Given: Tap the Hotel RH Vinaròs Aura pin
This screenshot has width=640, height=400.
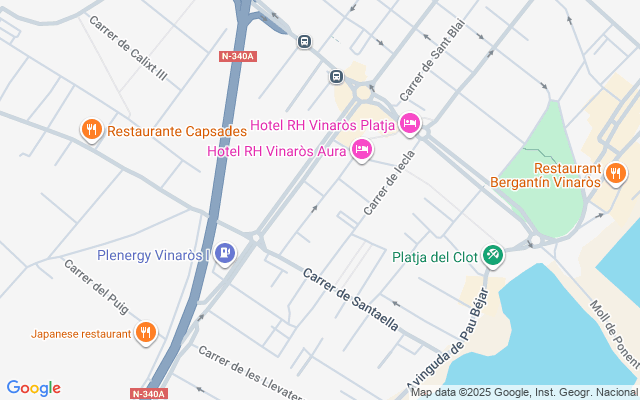Looking at the screenshot, I should click(362, 151).
